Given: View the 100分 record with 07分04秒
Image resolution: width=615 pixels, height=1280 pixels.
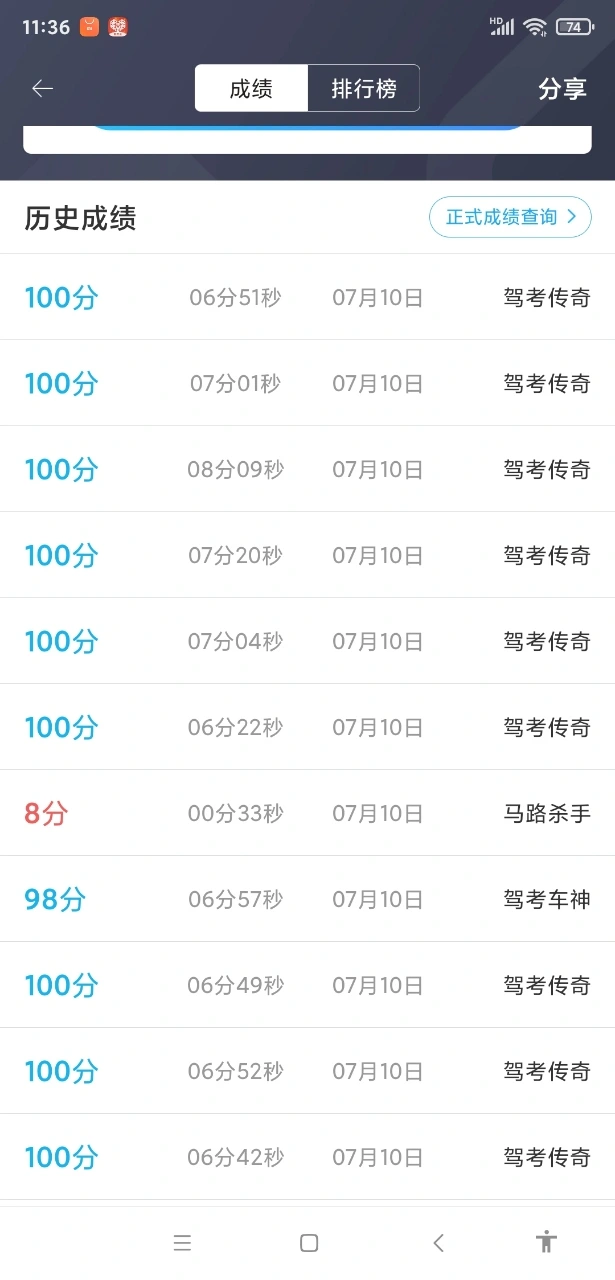Looking at the screenshot, I should 307,641.
